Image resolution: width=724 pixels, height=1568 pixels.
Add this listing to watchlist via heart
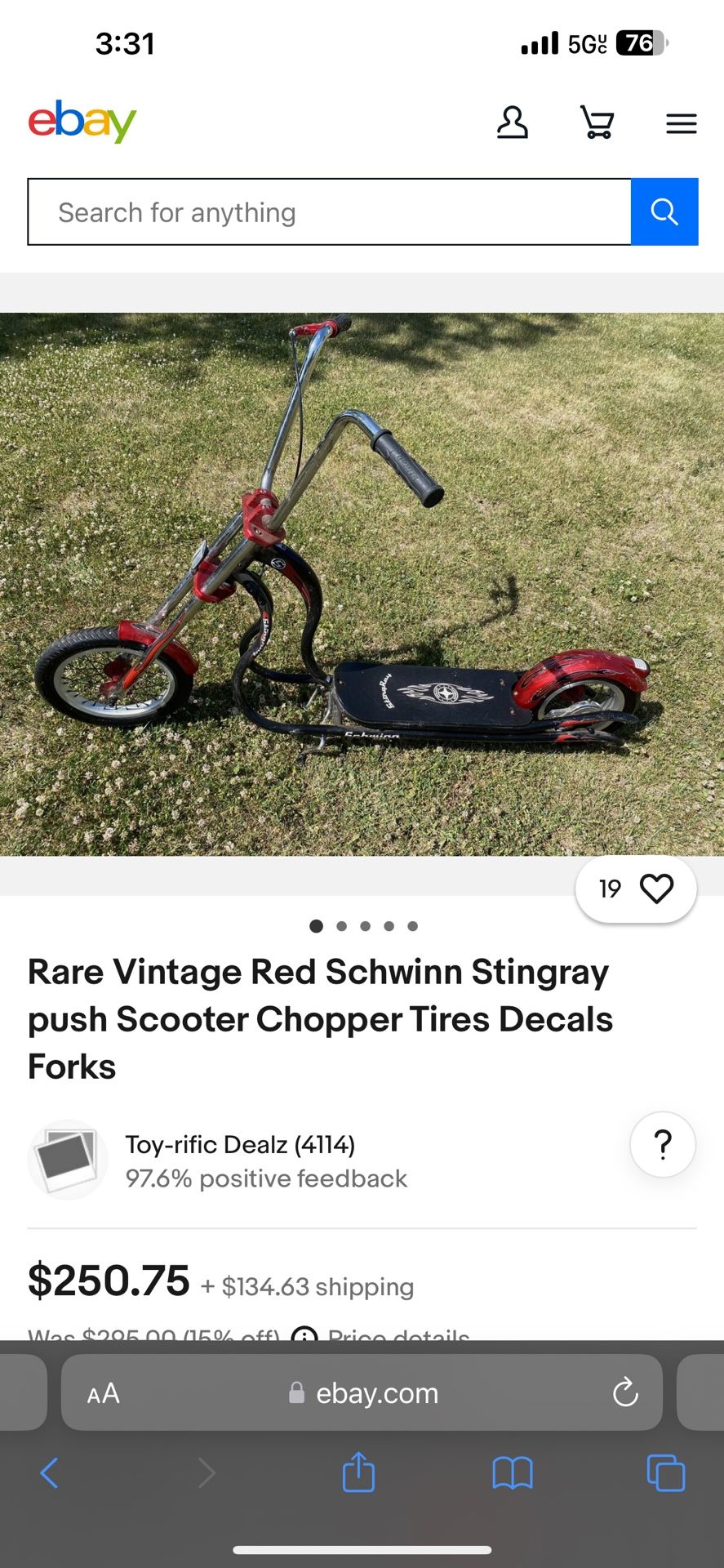pyautogui.click(x=655, y=889)
